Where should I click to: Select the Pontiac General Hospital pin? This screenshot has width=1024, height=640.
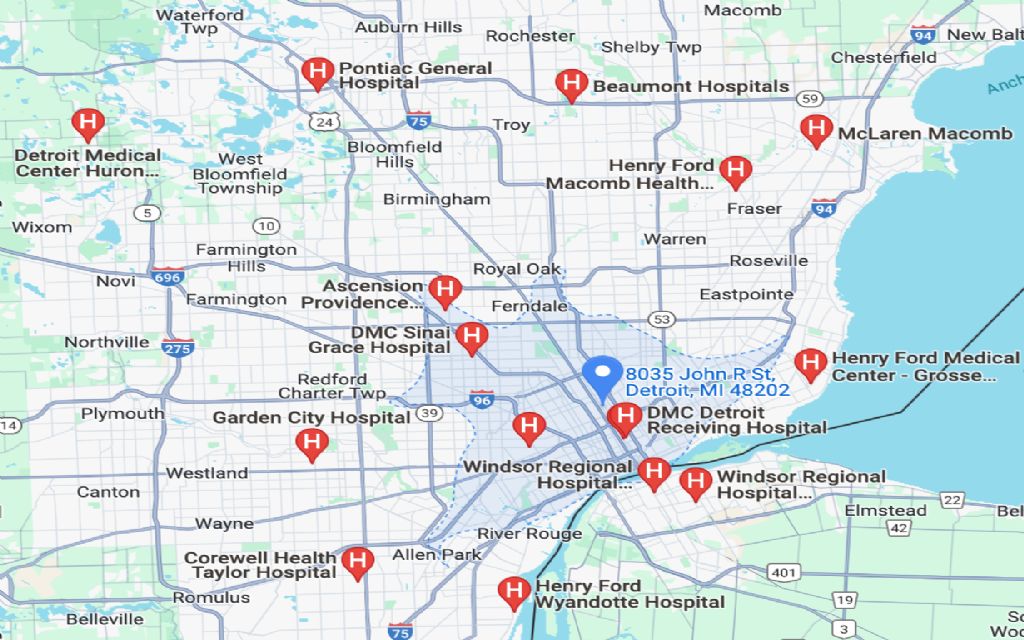[x=317, y=71]
